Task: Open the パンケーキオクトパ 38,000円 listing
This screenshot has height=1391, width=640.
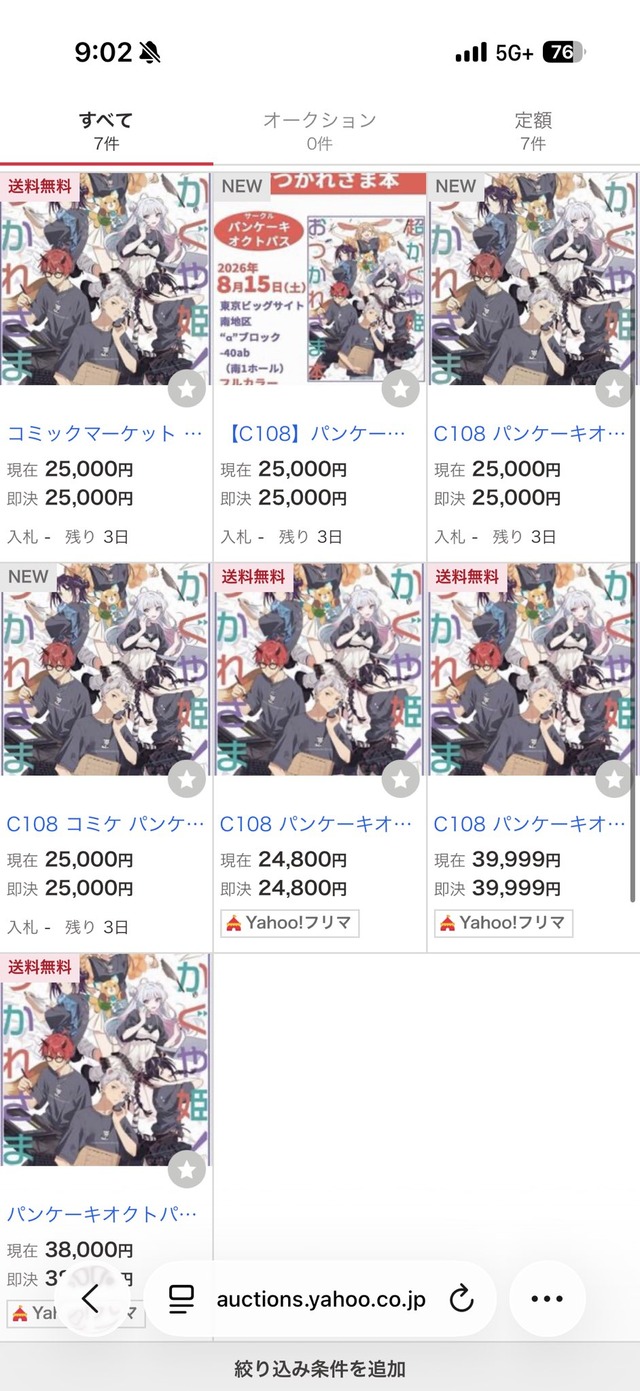Action: pyautogui.click(x=102, y=1214)
